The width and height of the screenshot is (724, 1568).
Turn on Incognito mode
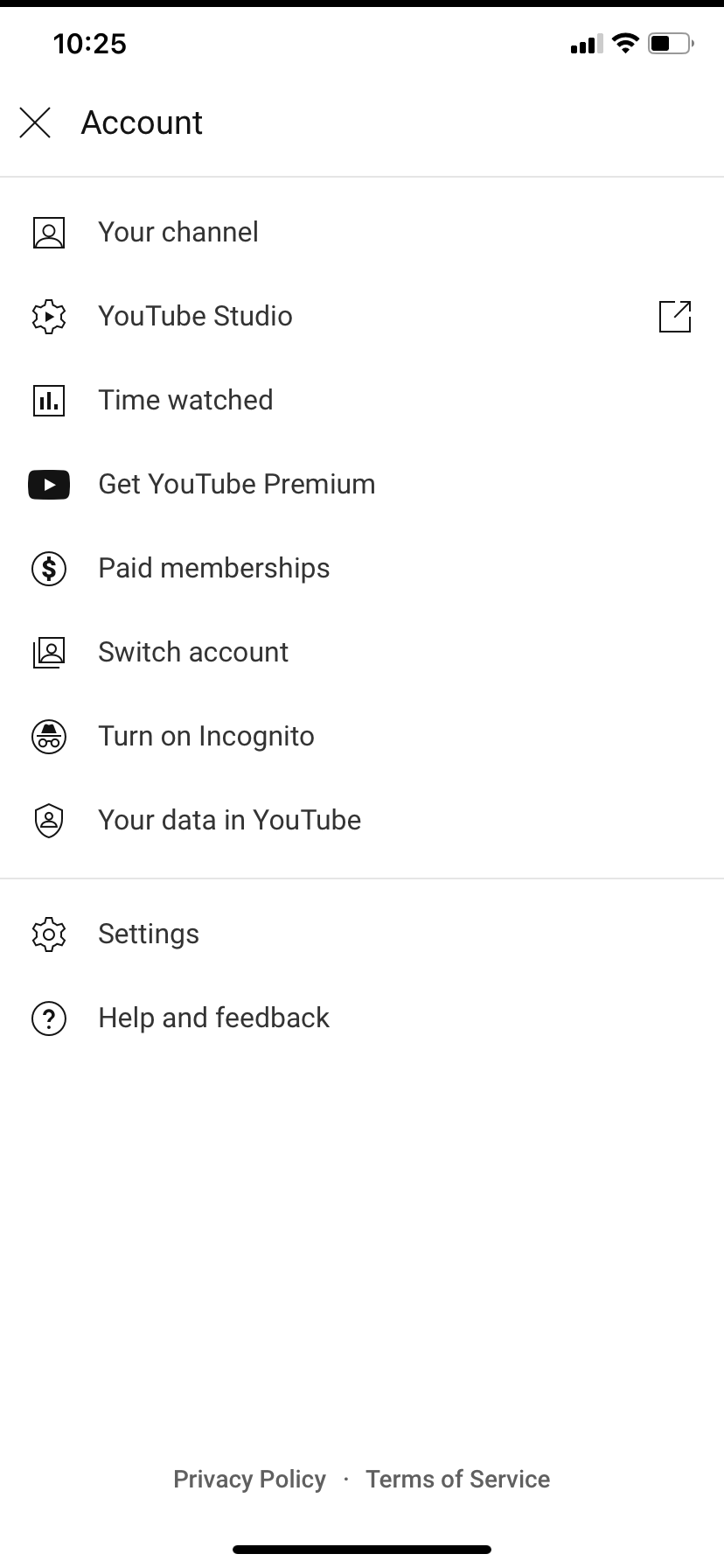point(205,736)
